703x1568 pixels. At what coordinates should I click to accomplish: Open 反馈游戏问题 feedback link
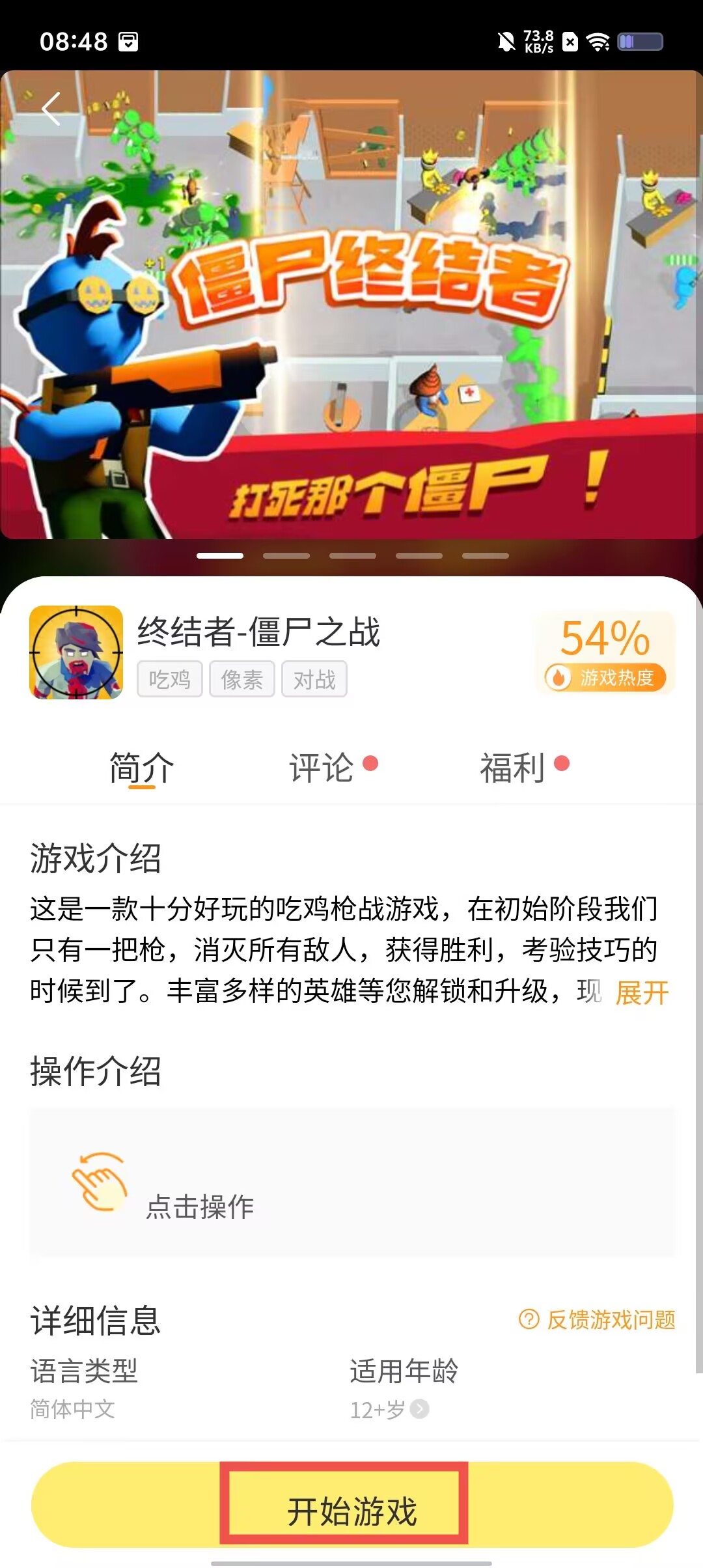point(598,1320)
